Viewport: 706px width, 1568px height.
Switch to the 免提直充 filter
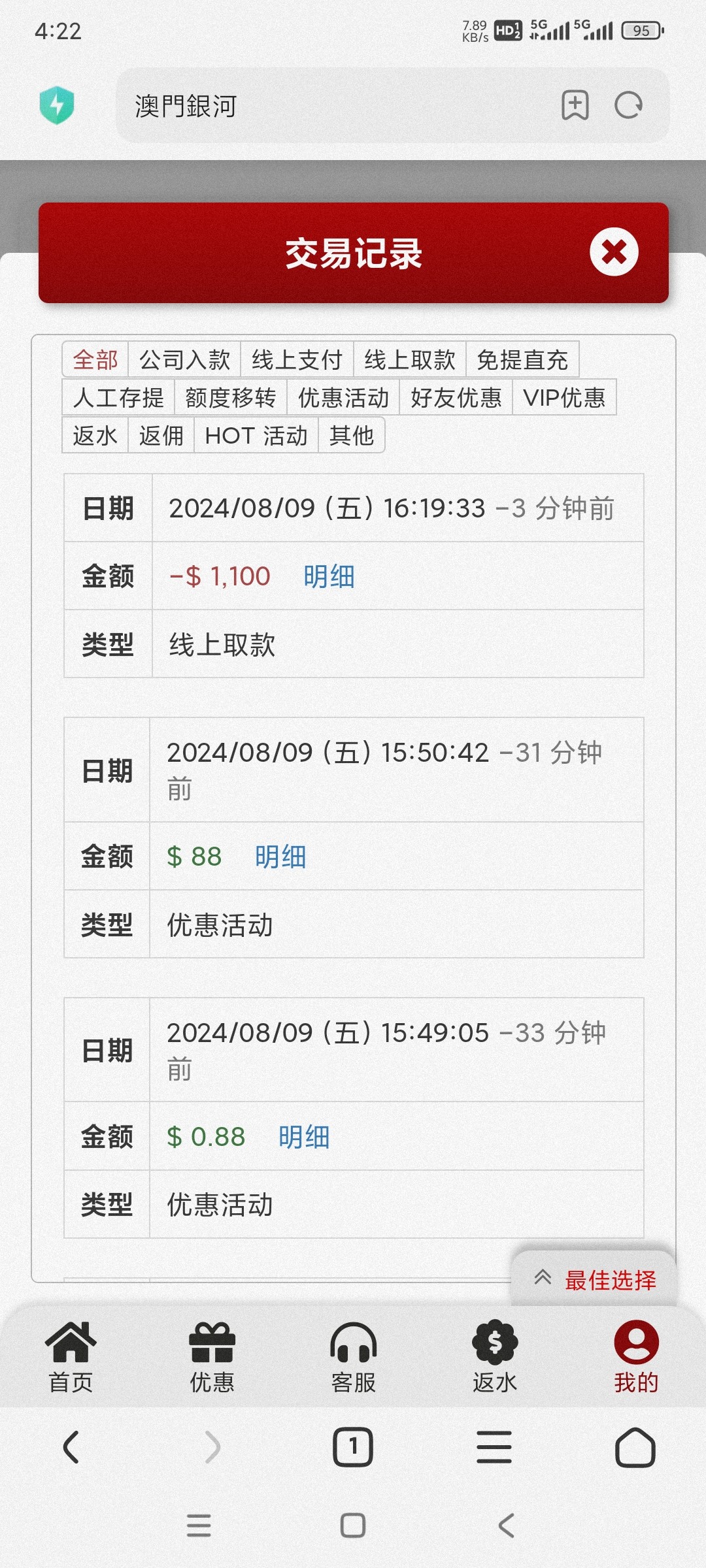pyautogui.click(x=522, y=359)
